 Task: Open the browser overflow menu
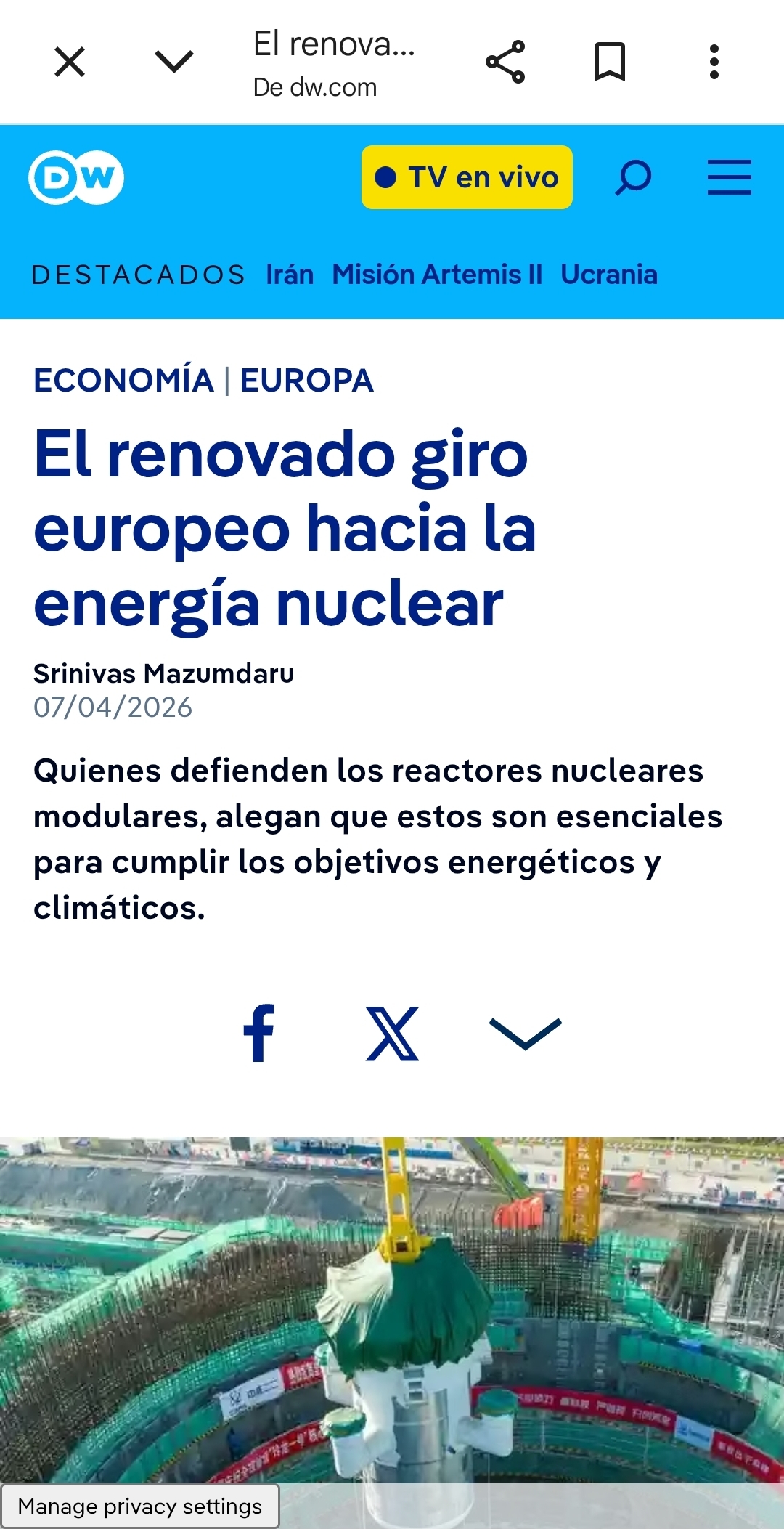[x=714, y=62]
